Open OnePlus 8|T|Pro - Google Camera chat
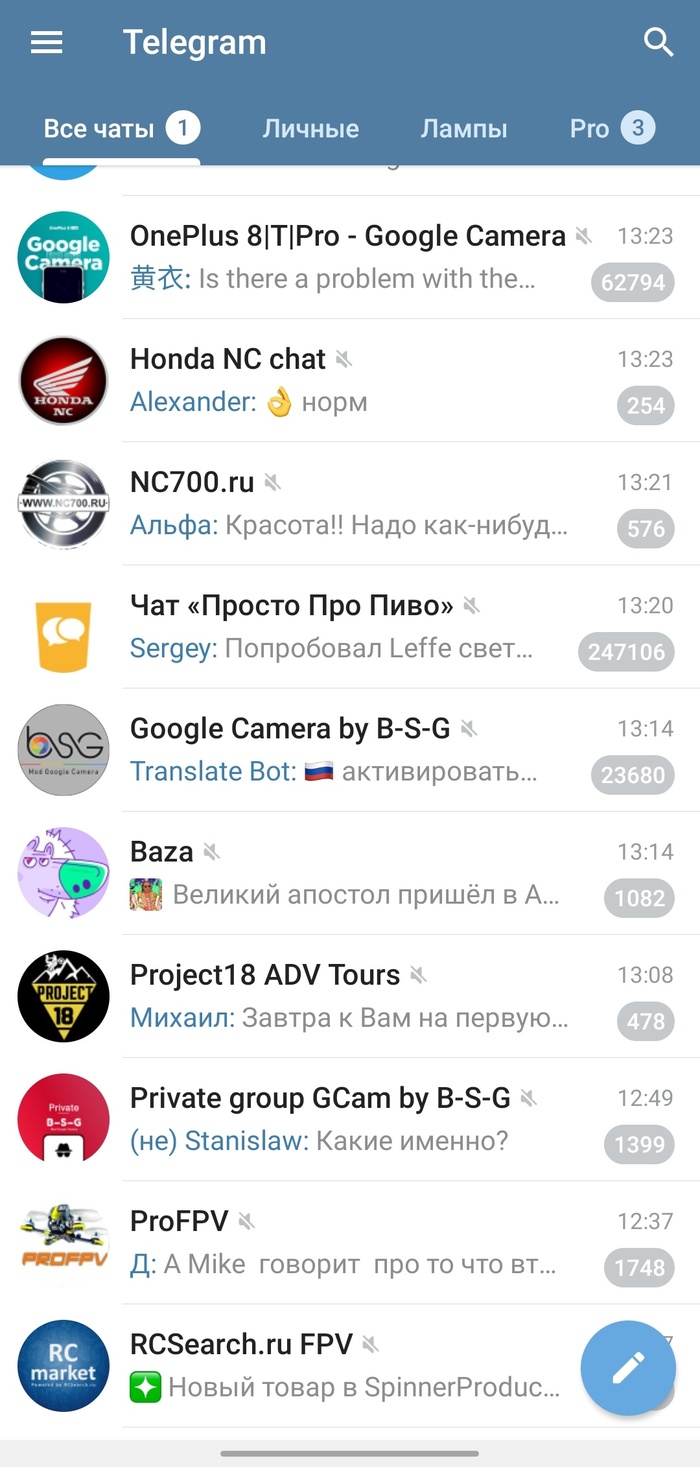The height and width of the screenshot is (1467, 700). click(350, 258)
